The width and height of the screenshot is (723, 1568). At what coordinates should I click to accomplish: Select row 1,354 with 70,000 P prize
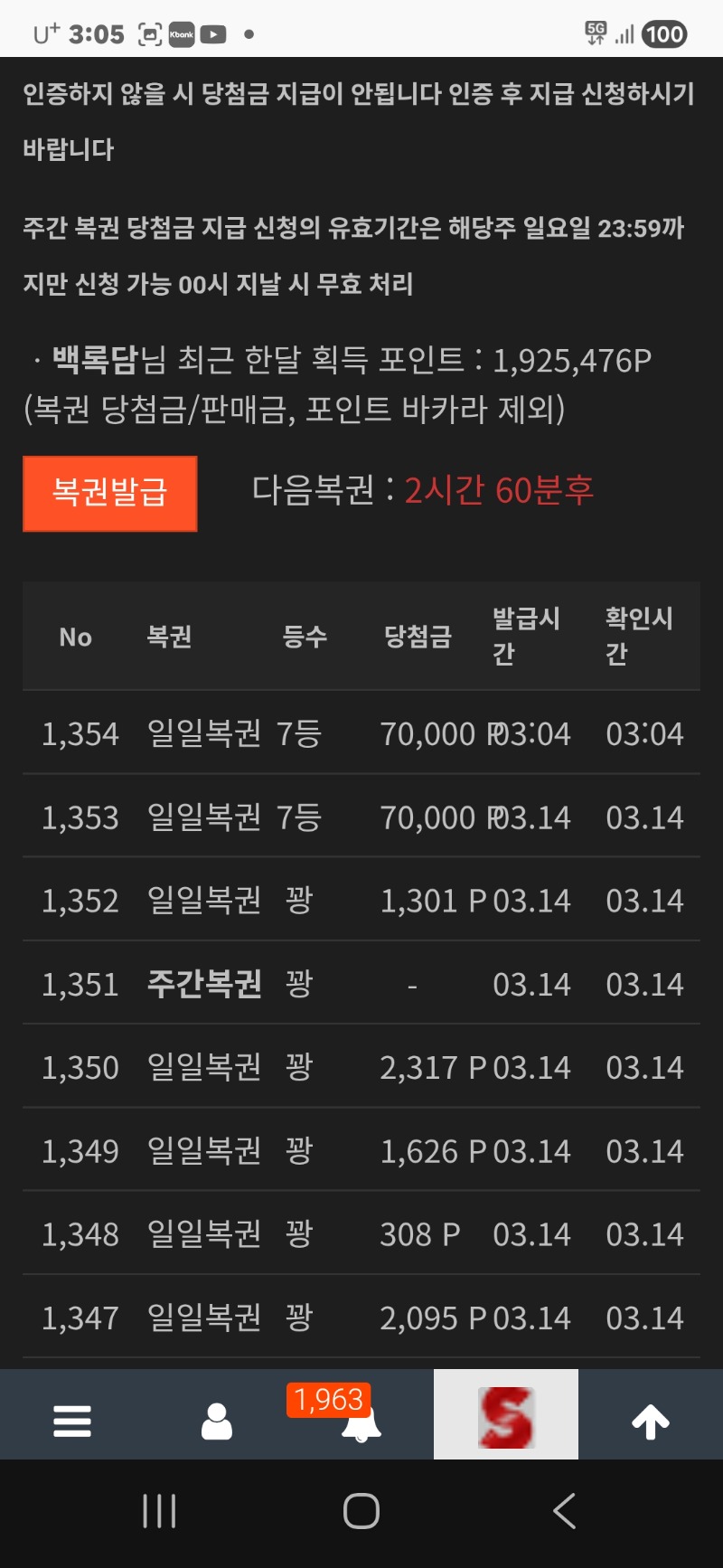tap(361, 734)
